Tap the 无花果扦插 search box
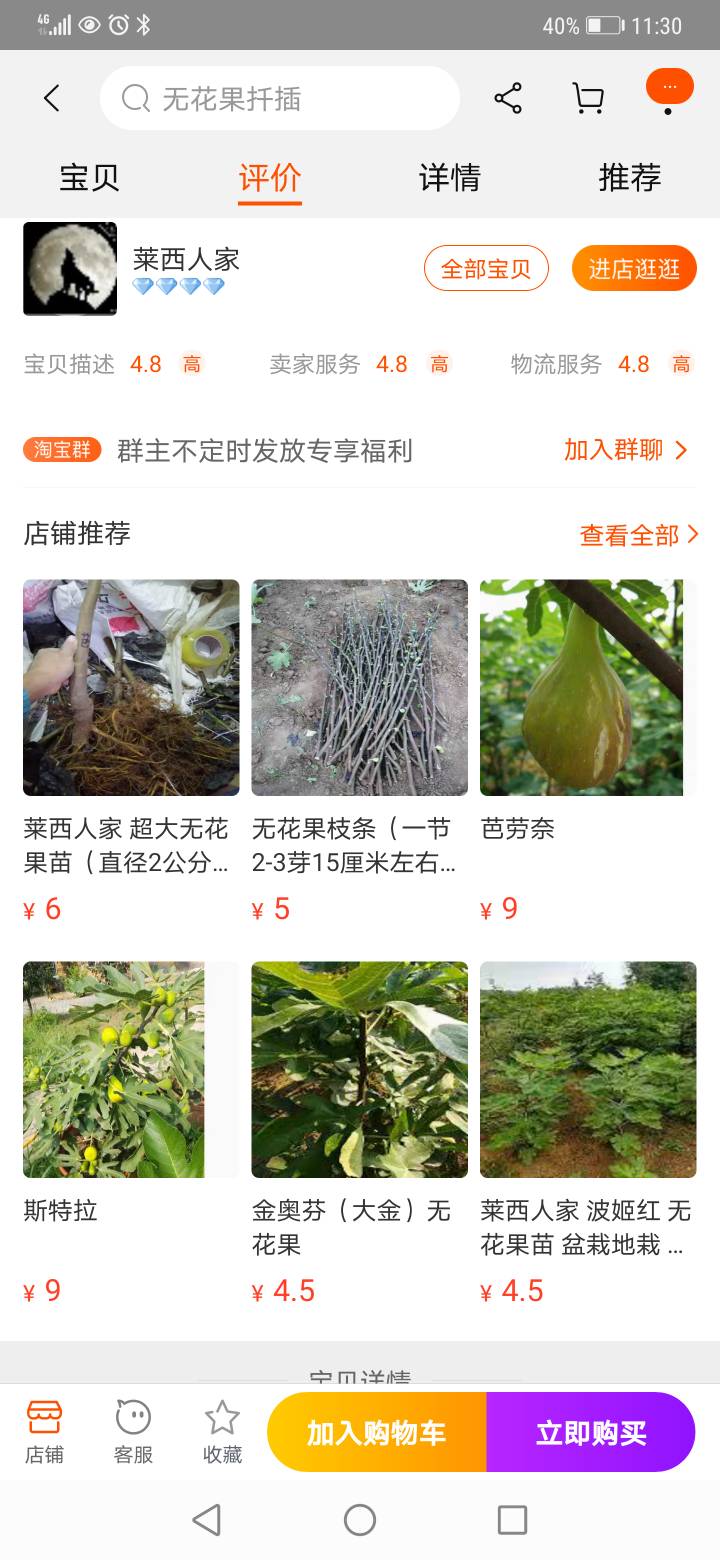The image size is (720, 1560). (280, 98)
